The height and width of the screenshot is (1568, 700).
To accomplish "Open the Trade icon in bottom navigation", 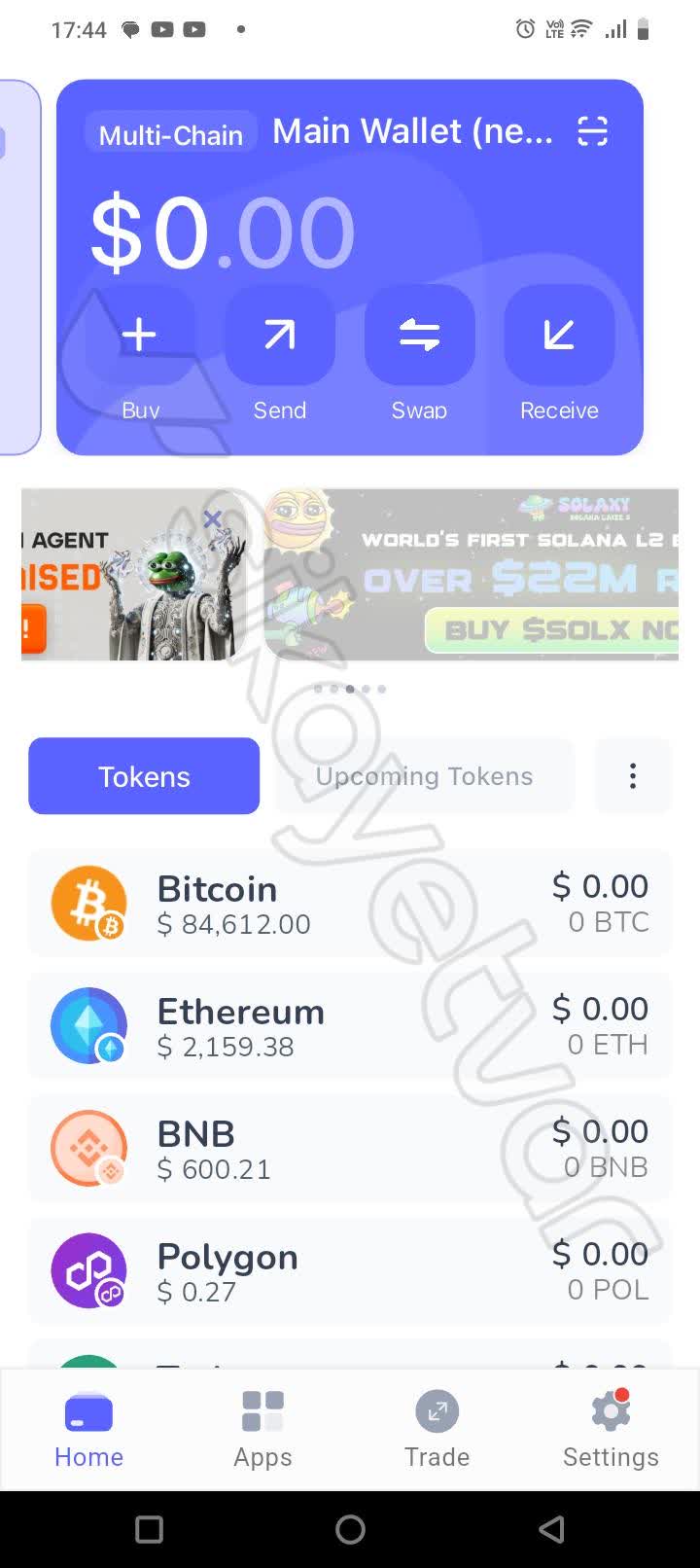I will click(x=437, y=1411).
